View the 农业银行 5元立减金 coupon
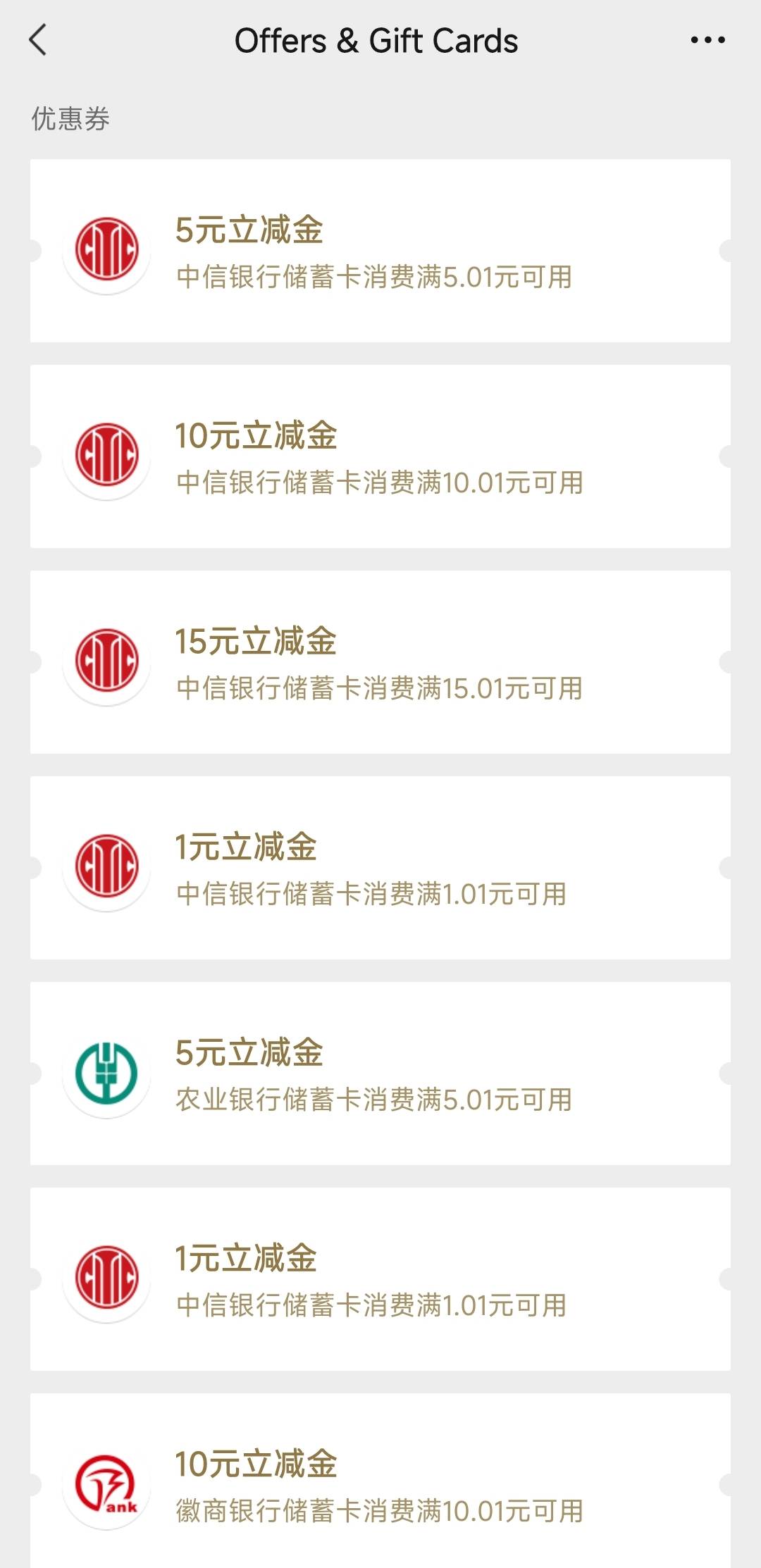 [x=380, y=1074]
